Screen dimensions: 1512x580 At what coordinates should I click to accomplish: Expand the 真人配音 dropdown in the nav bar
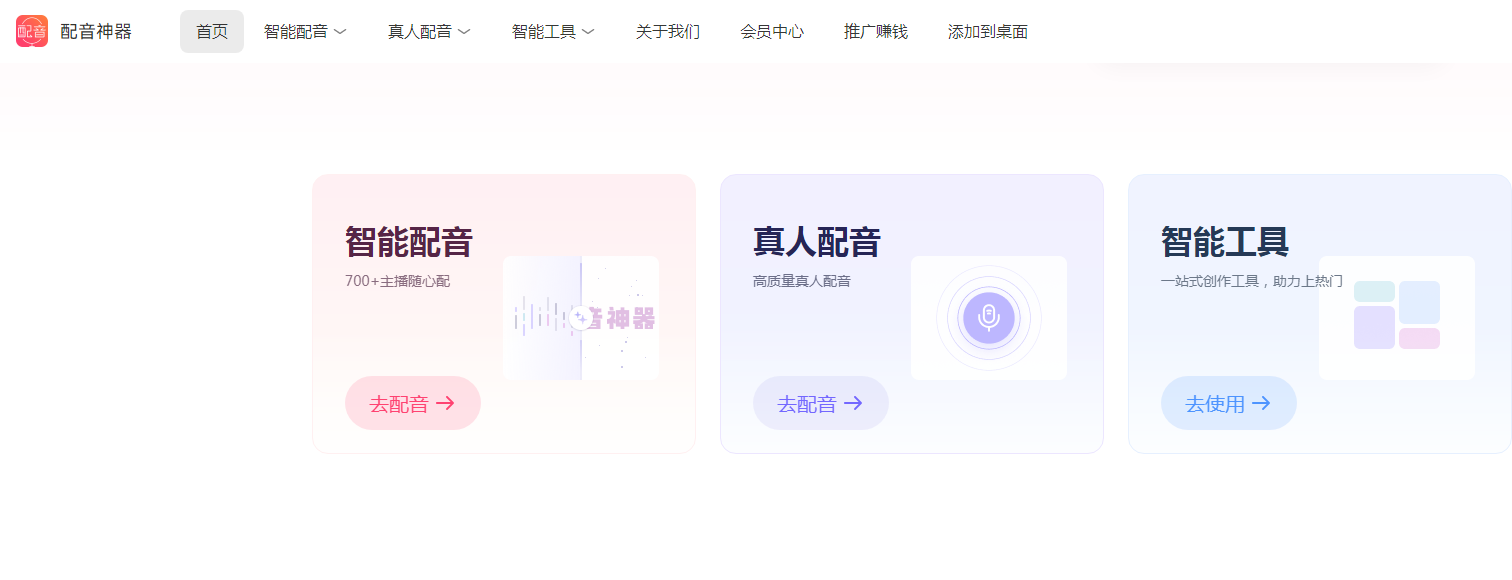pyautogui.click(x=429, y=32)
